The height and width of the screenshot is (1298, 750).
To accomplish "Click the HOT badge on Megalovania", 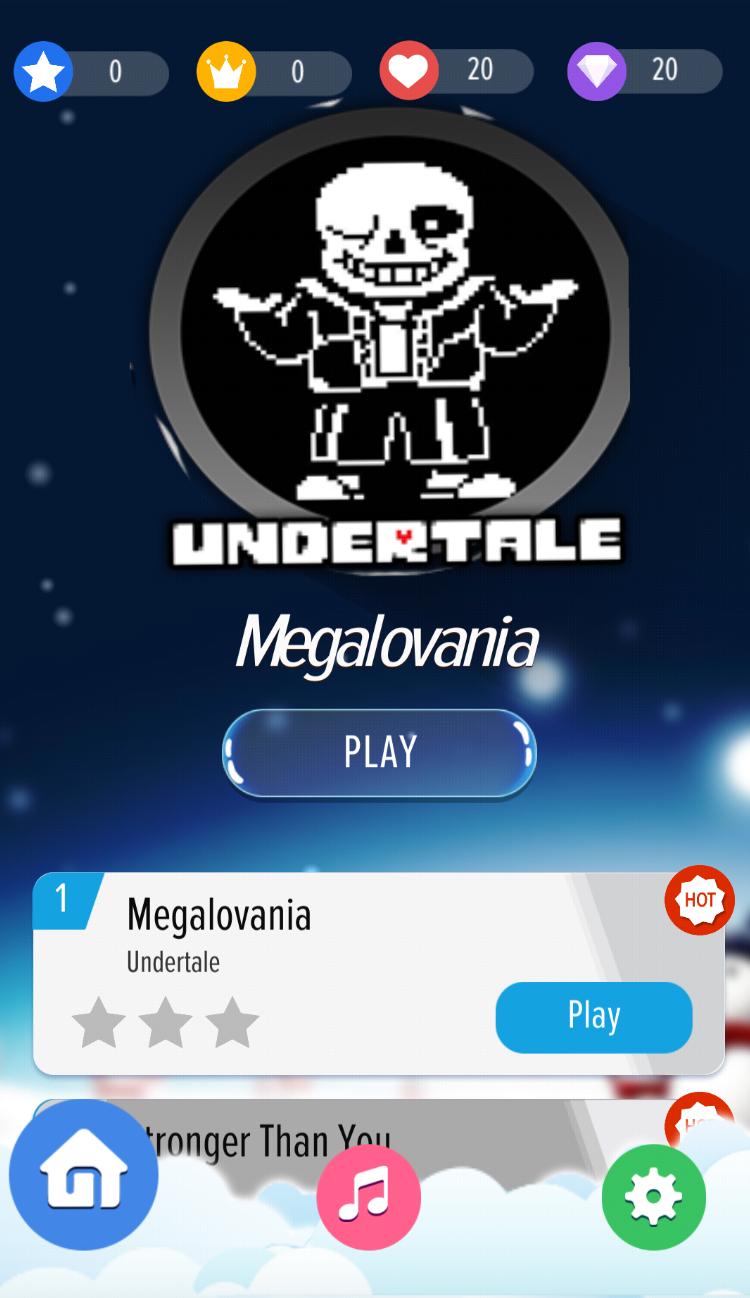I will (699, 900).
